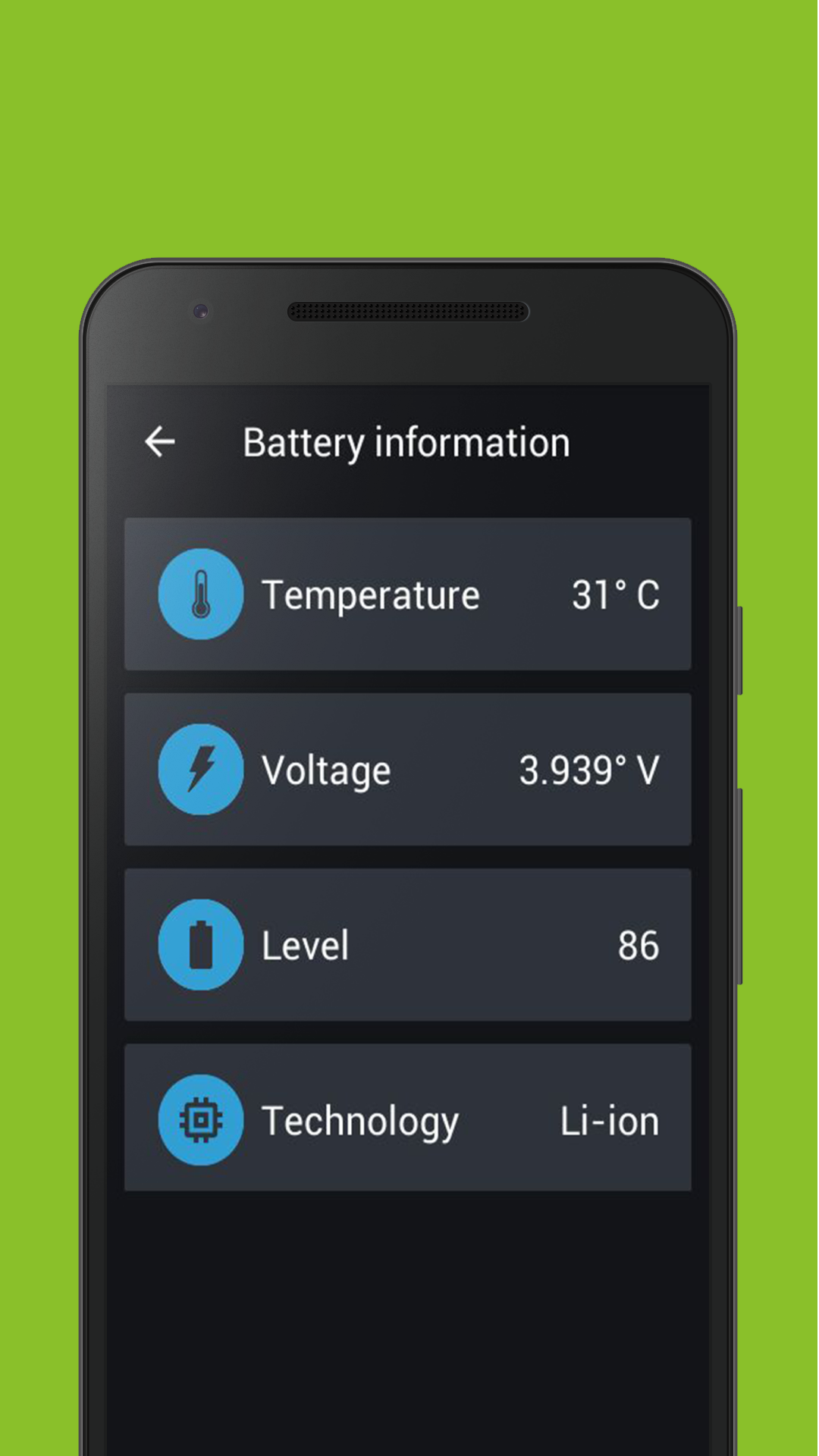Click the Temperature label text
Screen dimensions: 819x1456
370,594
